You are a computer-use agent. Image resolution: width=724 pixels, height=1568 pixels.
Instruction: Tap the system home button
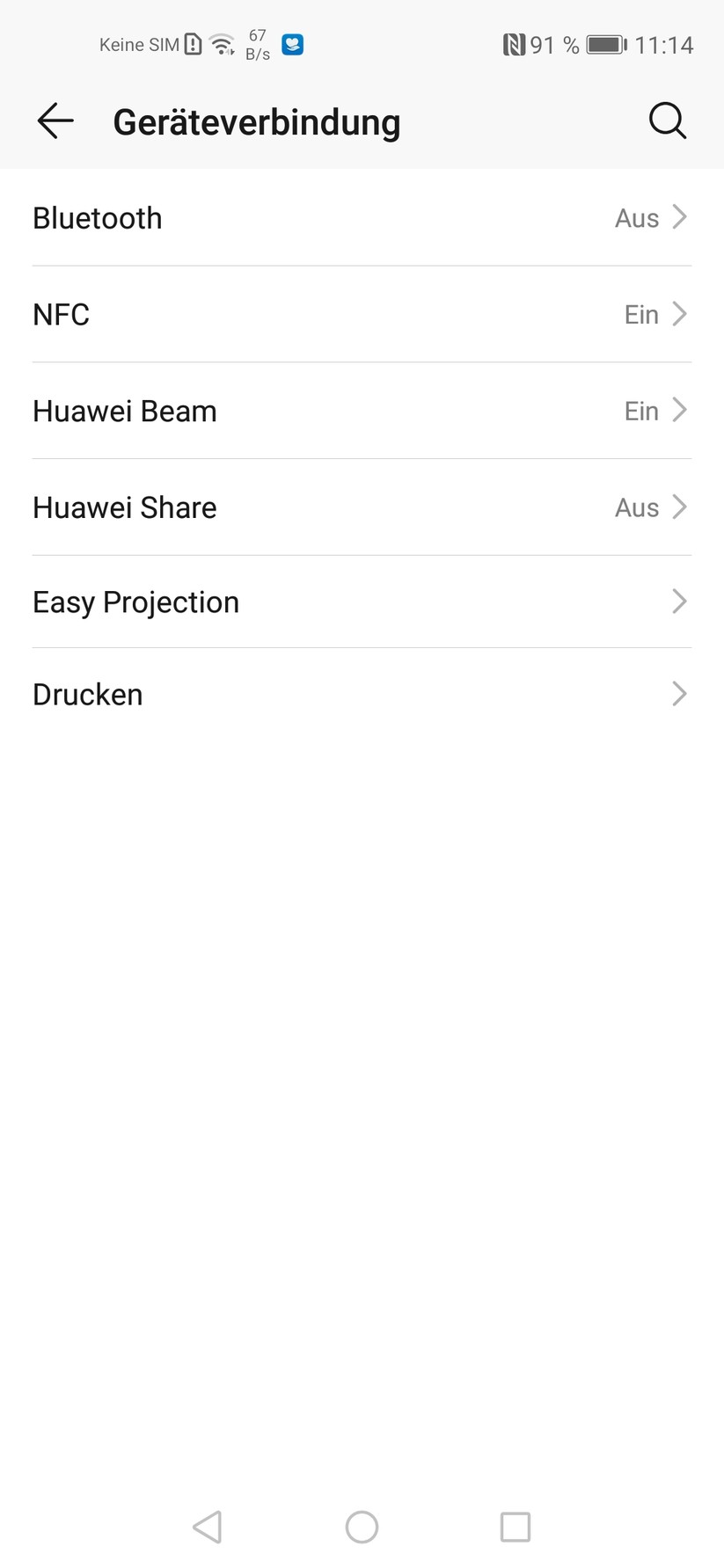(x=362, y=1527)
